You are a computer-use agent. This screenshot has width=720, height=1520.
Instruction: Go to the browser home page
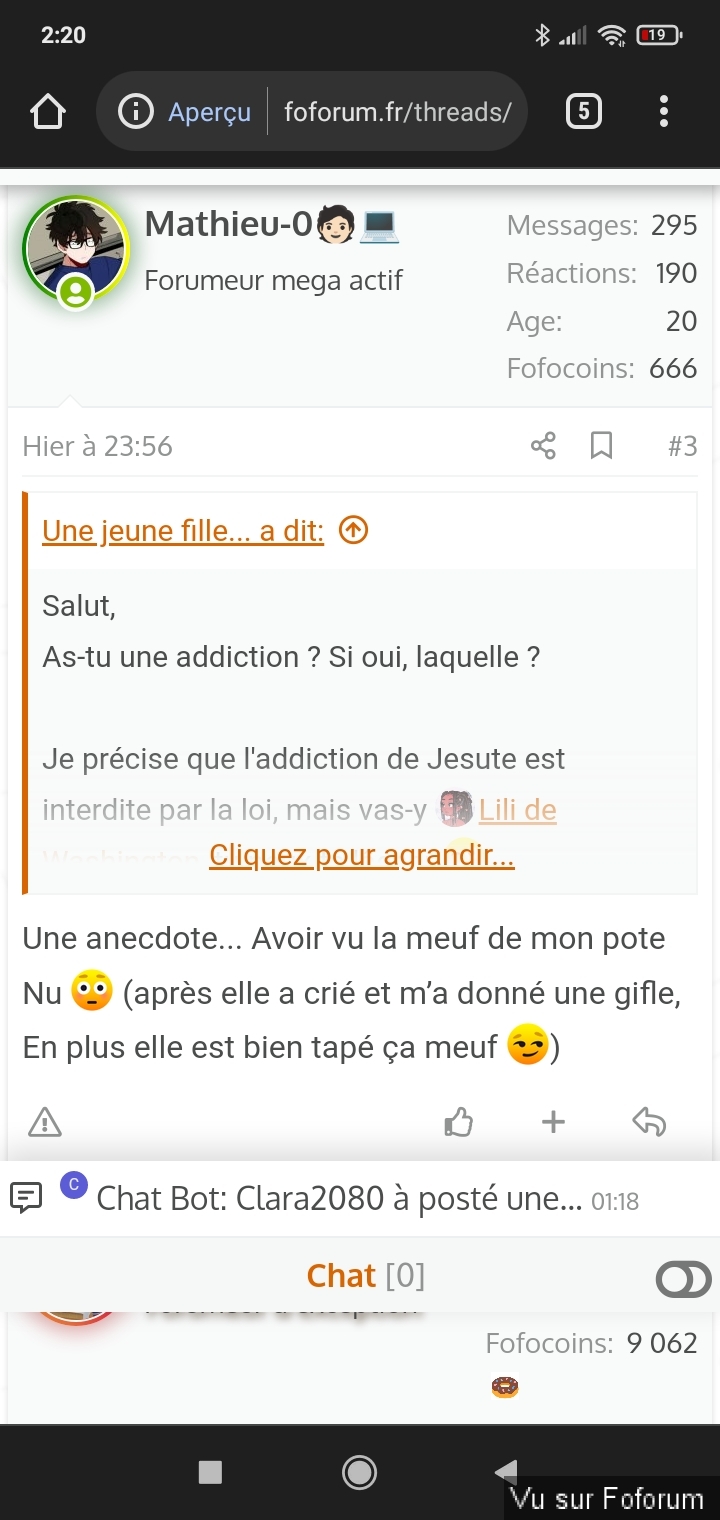(x=48, y=112)
